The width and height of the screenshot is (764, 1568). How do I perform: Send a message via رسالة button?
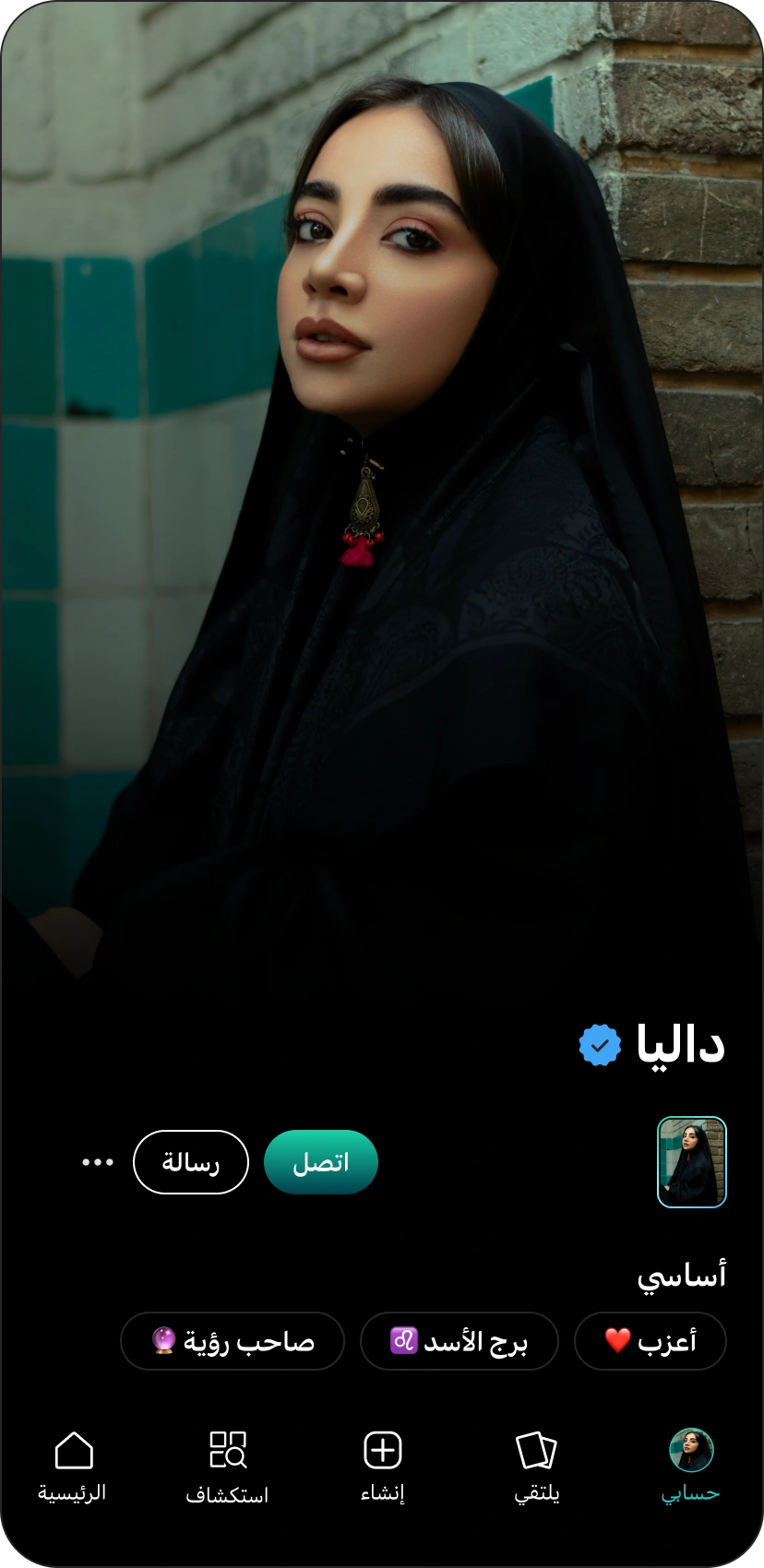[191, 1162]
